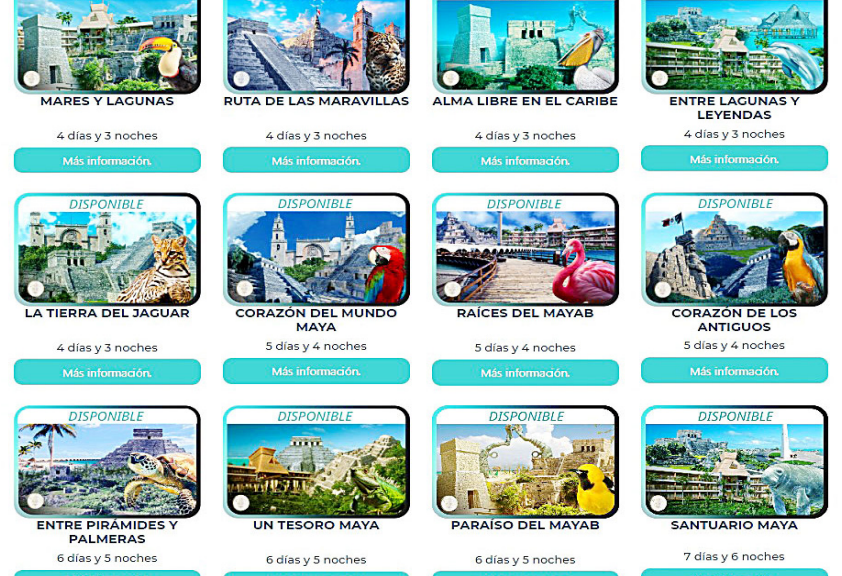
Task: Select the Entre Lagunas y Leyendas tour image
Action: [x=734, y=45]
